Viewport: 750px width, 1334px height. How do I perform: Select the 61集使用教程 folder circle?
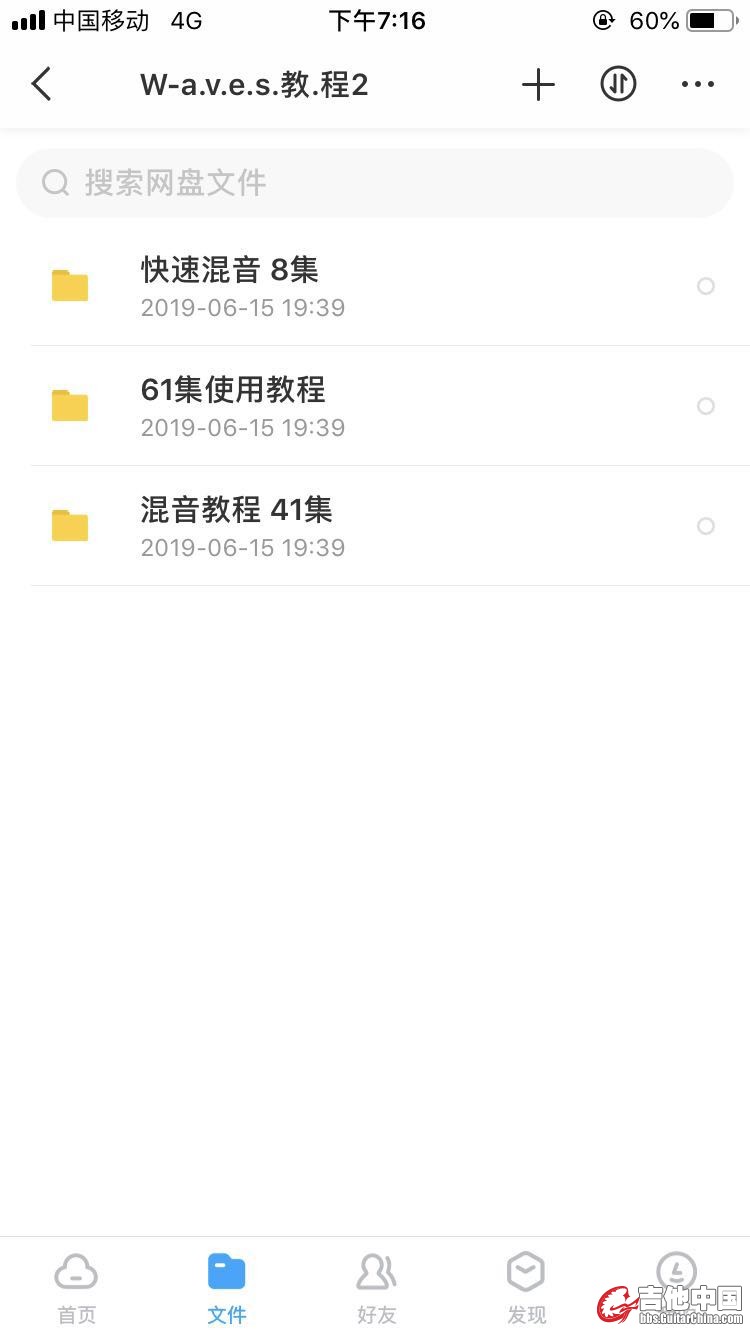(706, 406)
